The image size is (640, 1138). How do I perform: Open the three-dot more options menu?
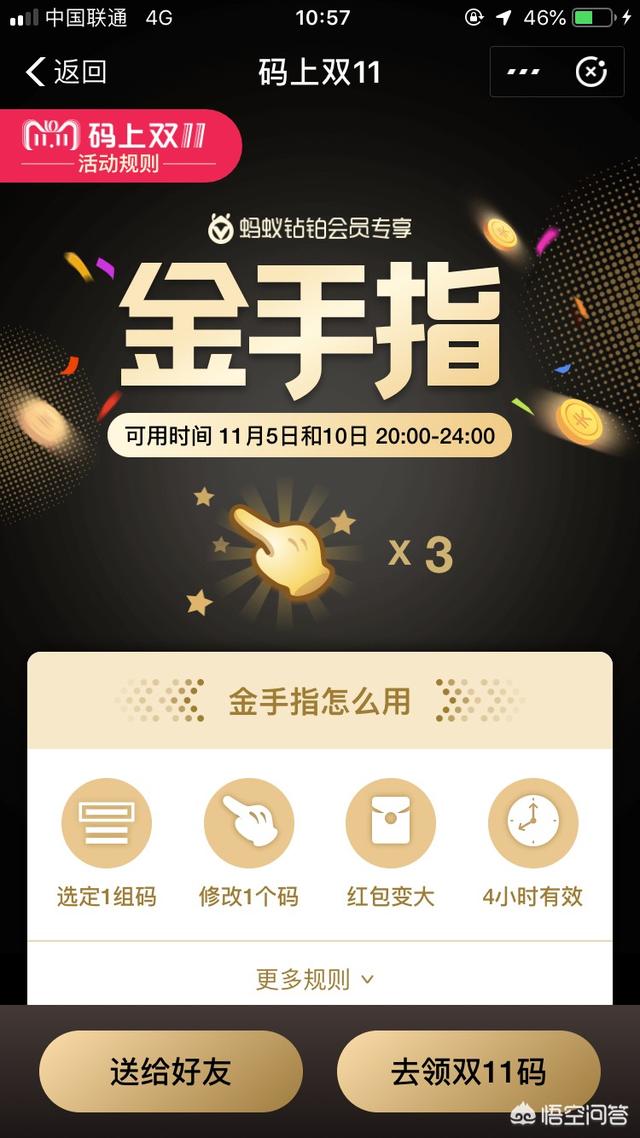[x=524, y=72]
